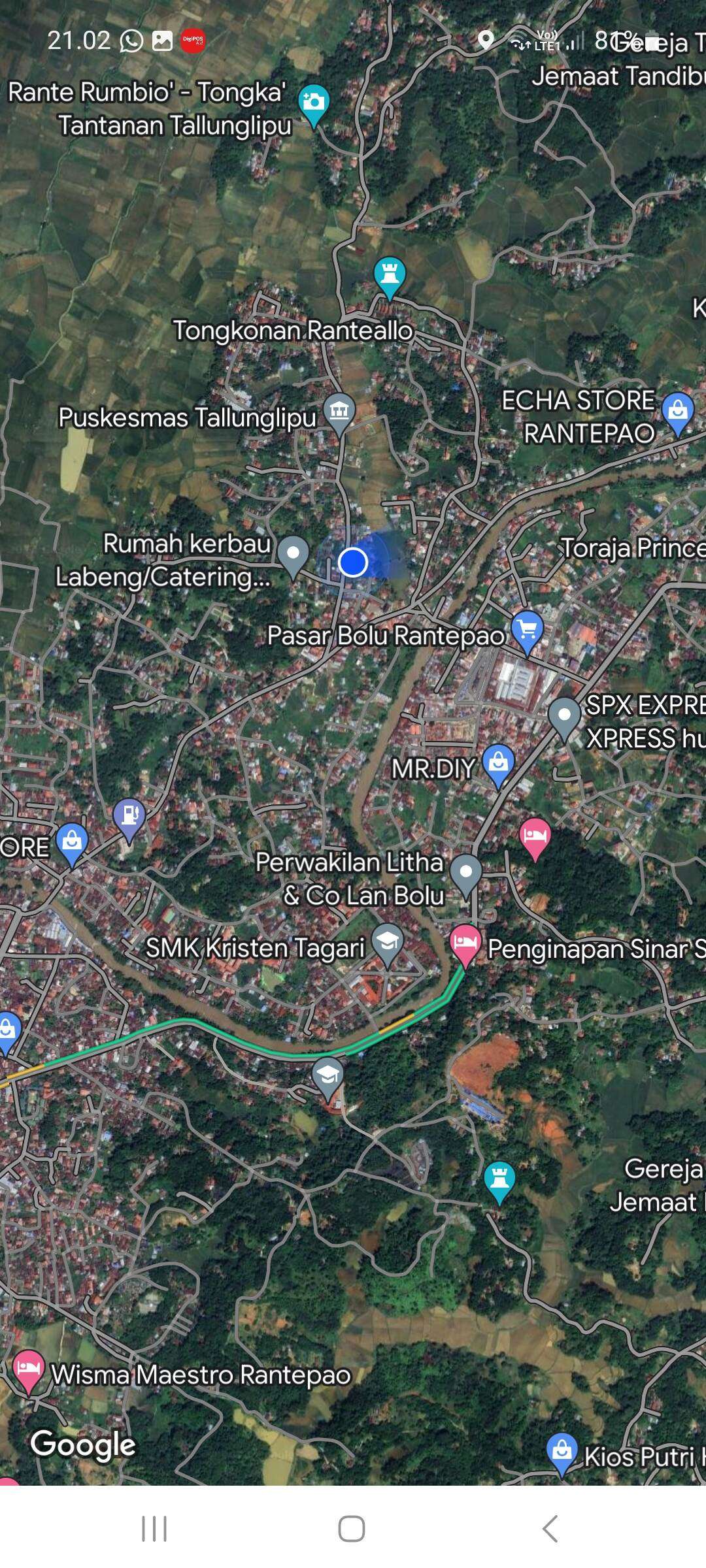Tap the blue current location dot

pos(353,562)
